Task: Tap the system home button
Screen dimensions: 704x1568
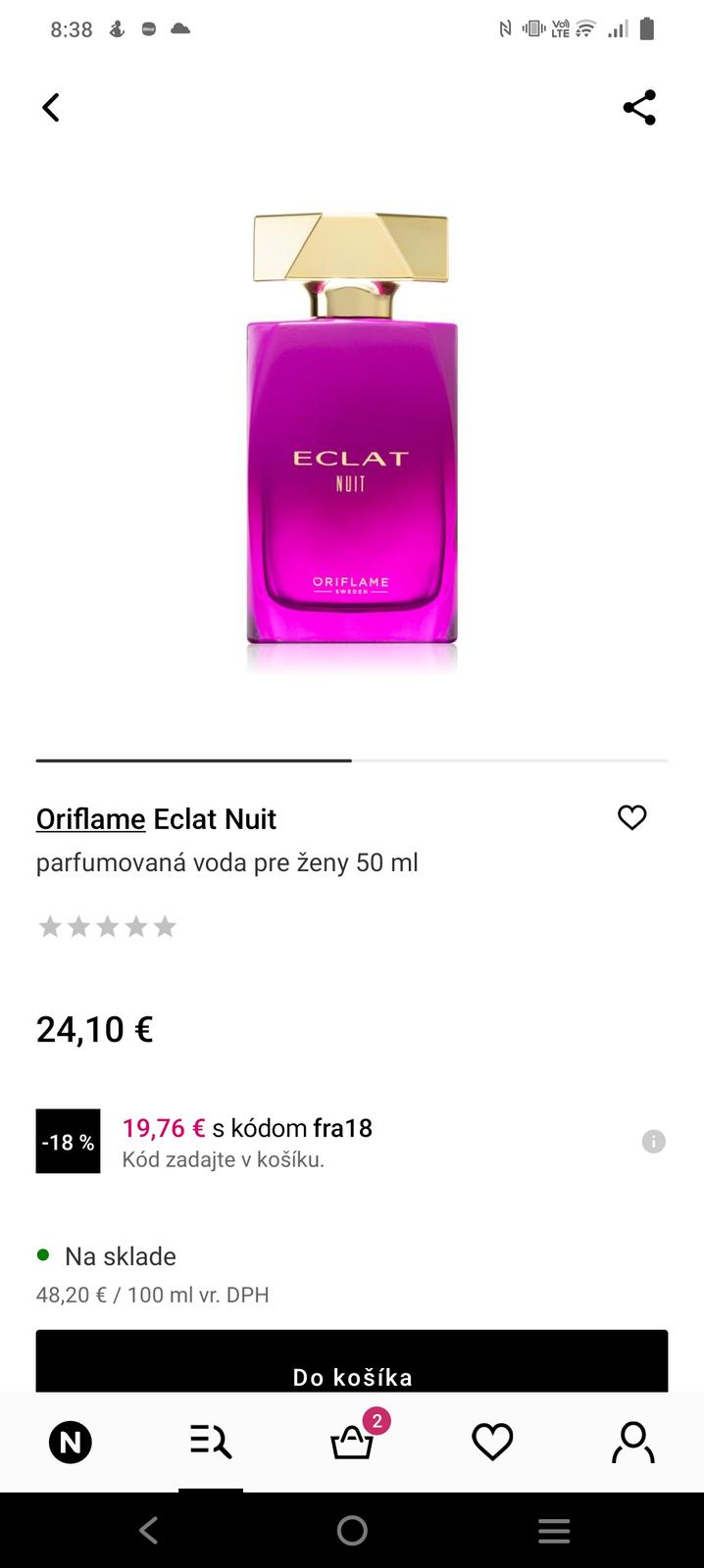Action: pyautogui.click(x=352, y=1531)
